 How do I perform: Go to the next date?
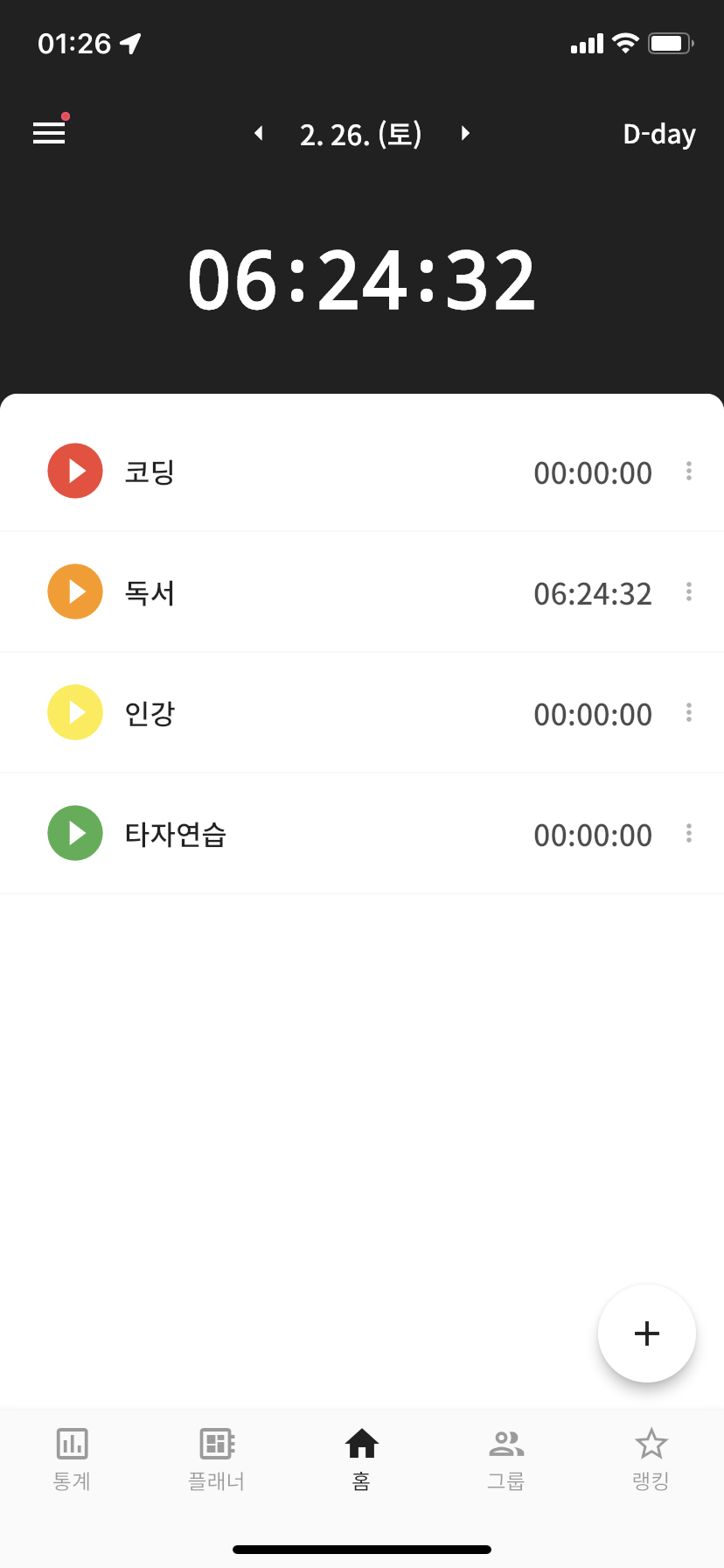point(465,133)
